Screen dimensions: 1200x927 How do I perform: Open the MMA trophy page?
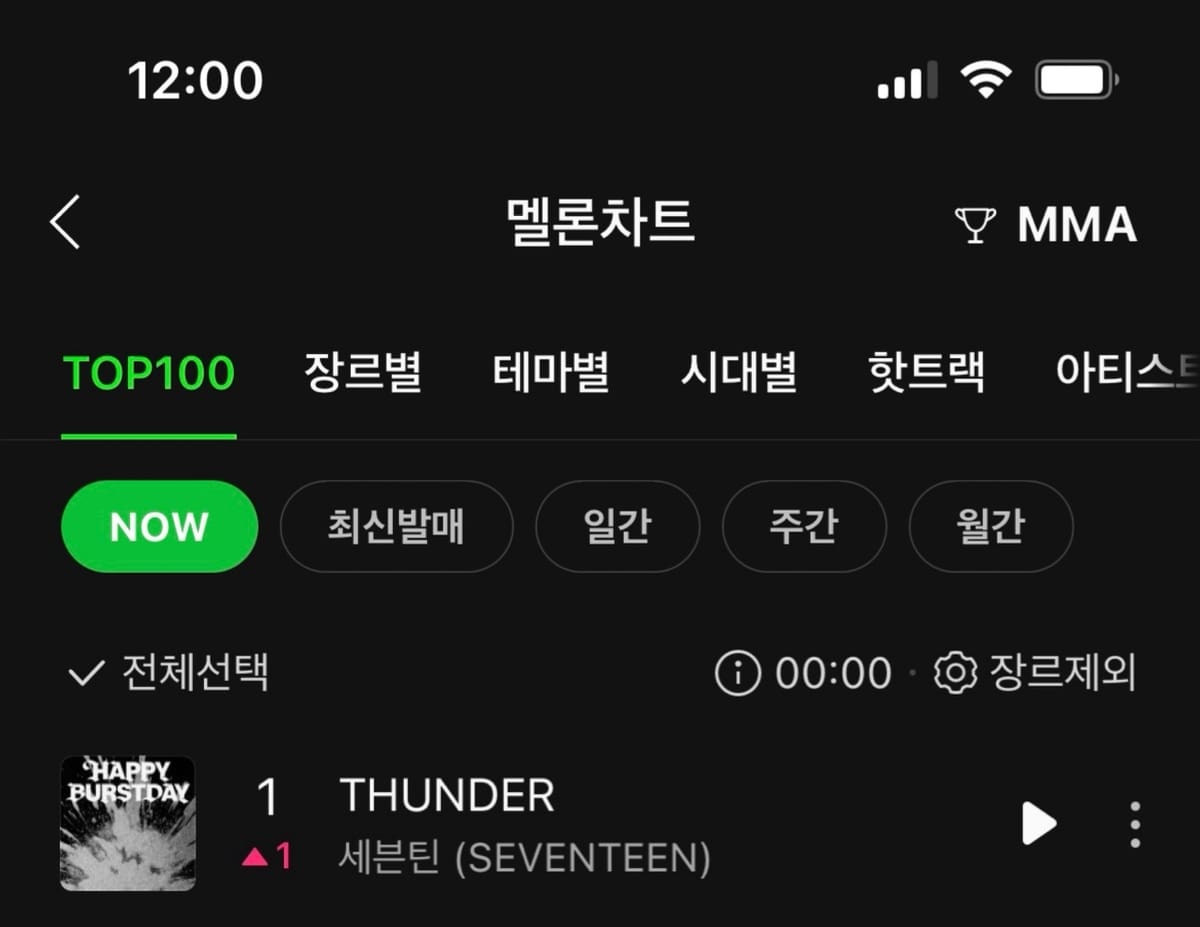(x=1047, y=224)
